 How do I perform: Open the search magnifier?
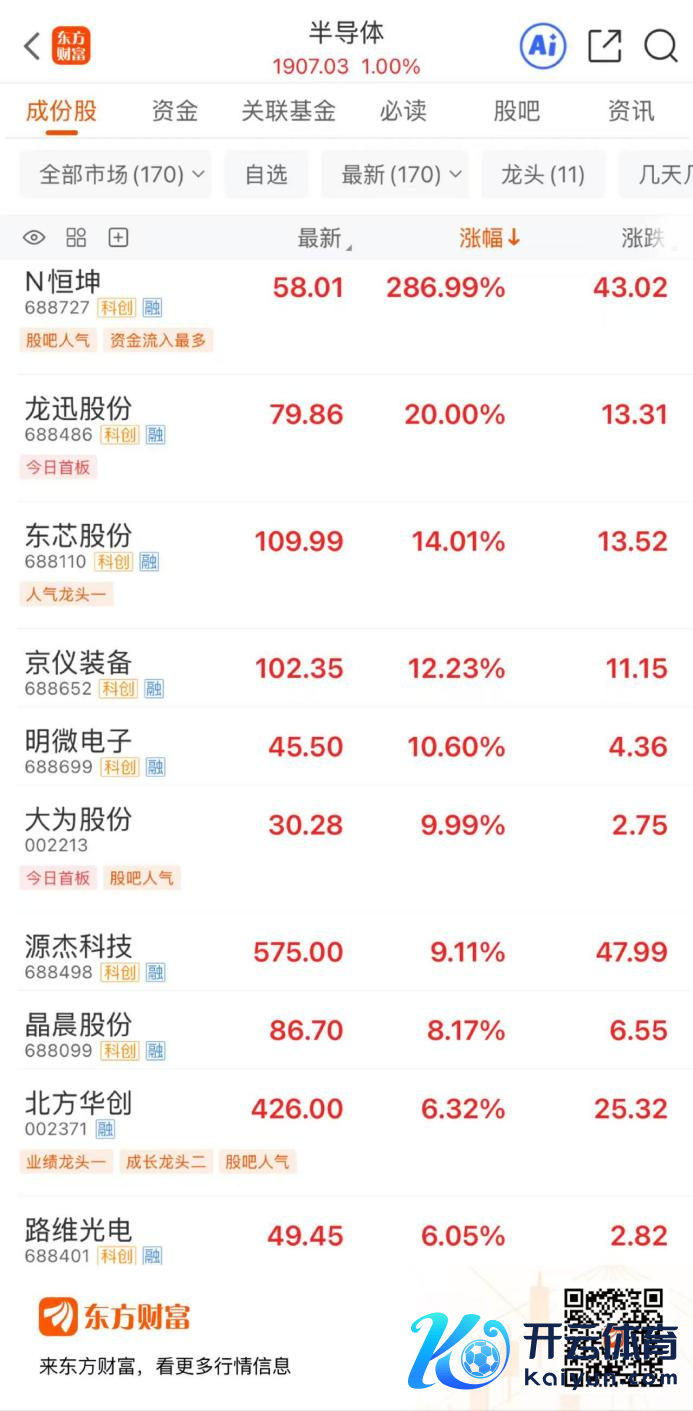click(660, 45)
